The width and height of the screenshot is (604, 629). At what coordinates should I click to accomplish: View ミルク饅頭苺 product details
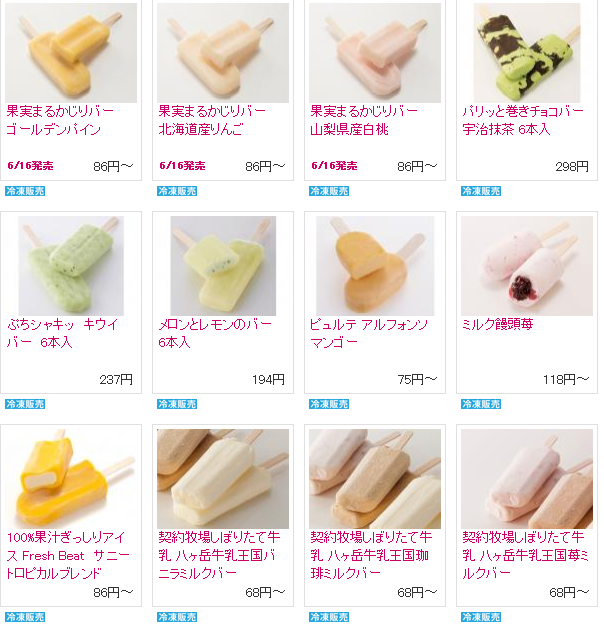click(x=496, y=324)
